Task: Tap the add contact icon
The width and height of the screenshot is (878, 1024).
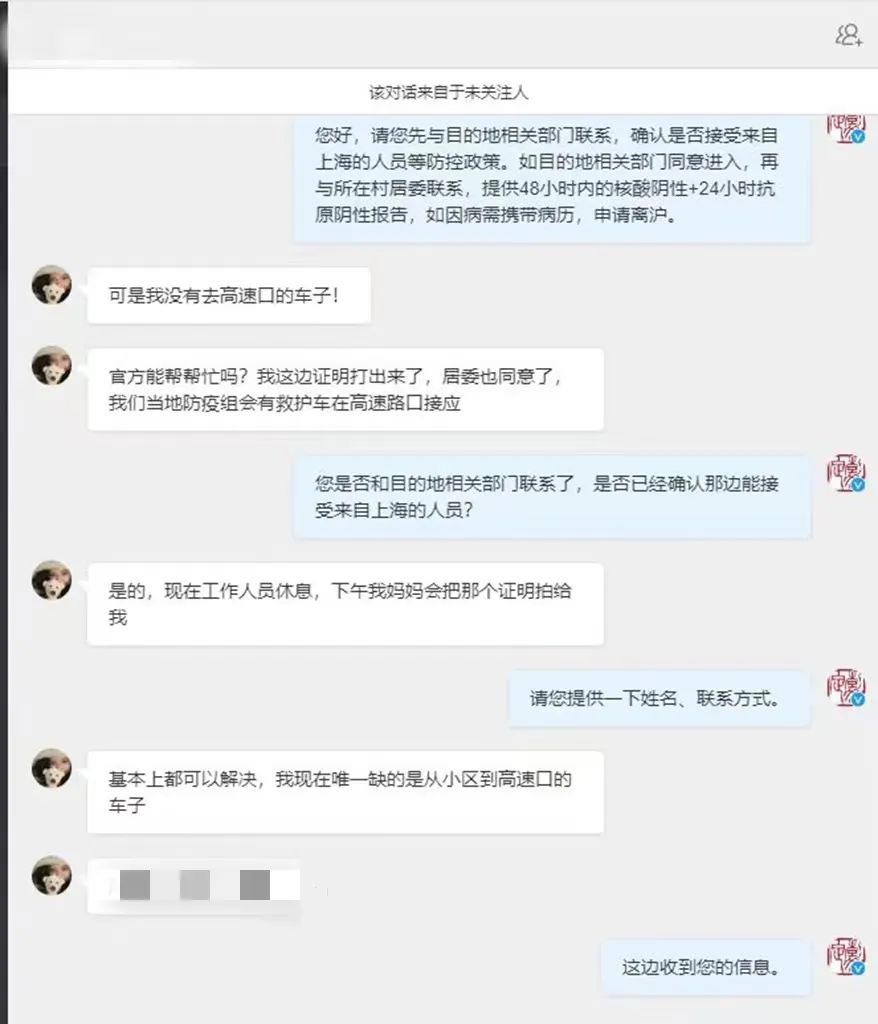Action: (848, 35)
